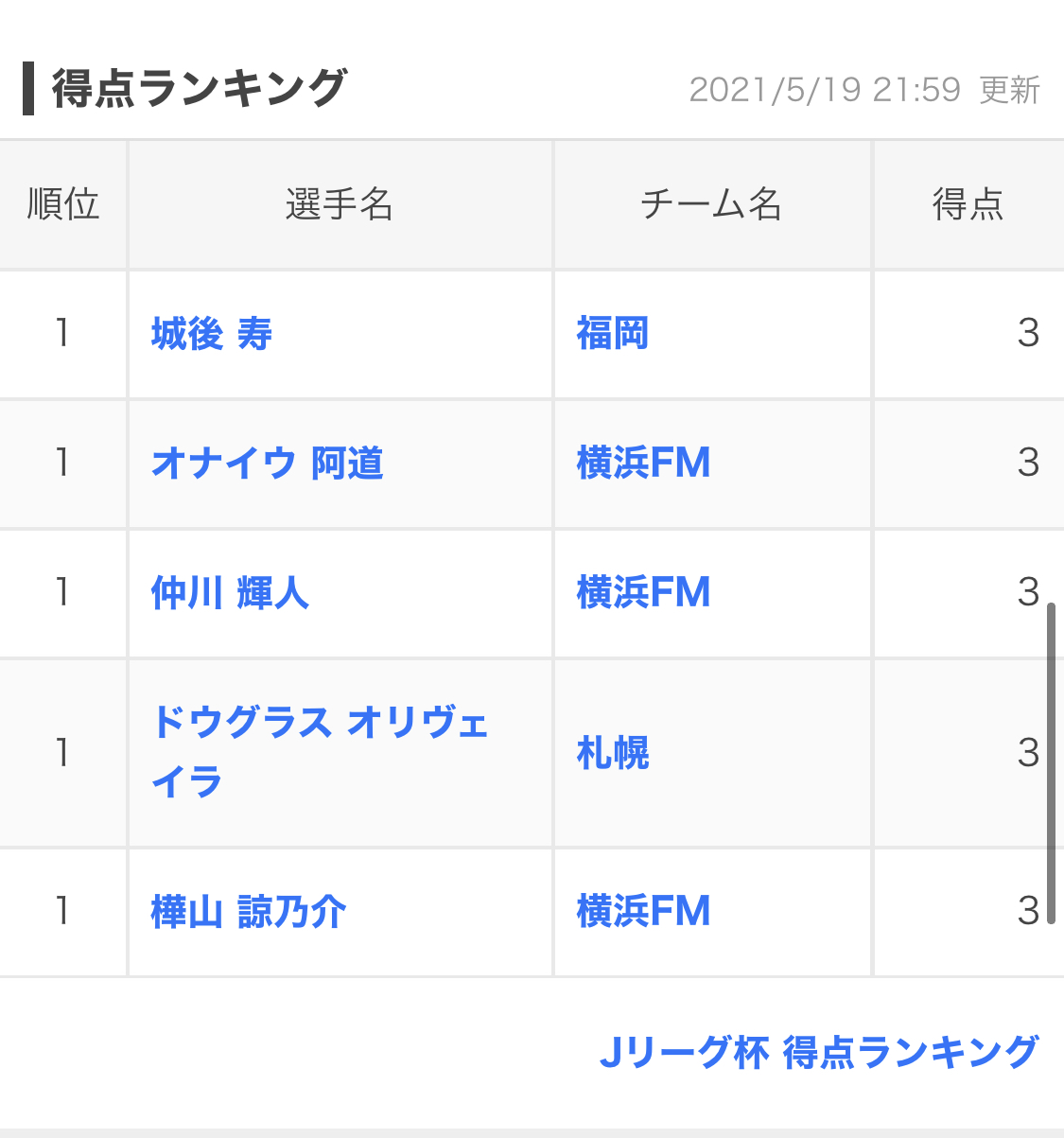Open full Jリーグ杯 得点ランキング link
Screen dimensions: 1064x1138
coord(819,1053)
